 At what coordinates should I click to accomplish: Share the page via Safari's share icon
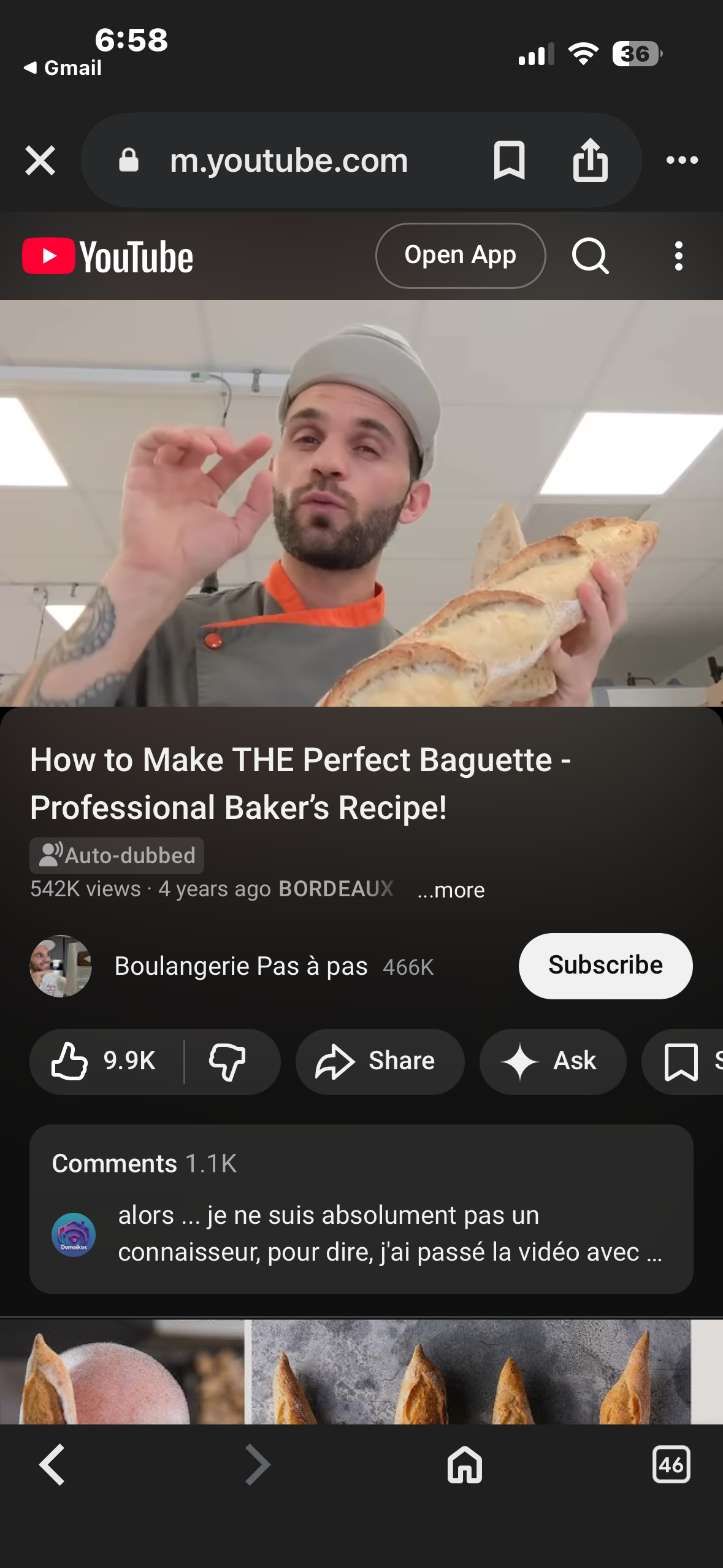click(589, 160)
